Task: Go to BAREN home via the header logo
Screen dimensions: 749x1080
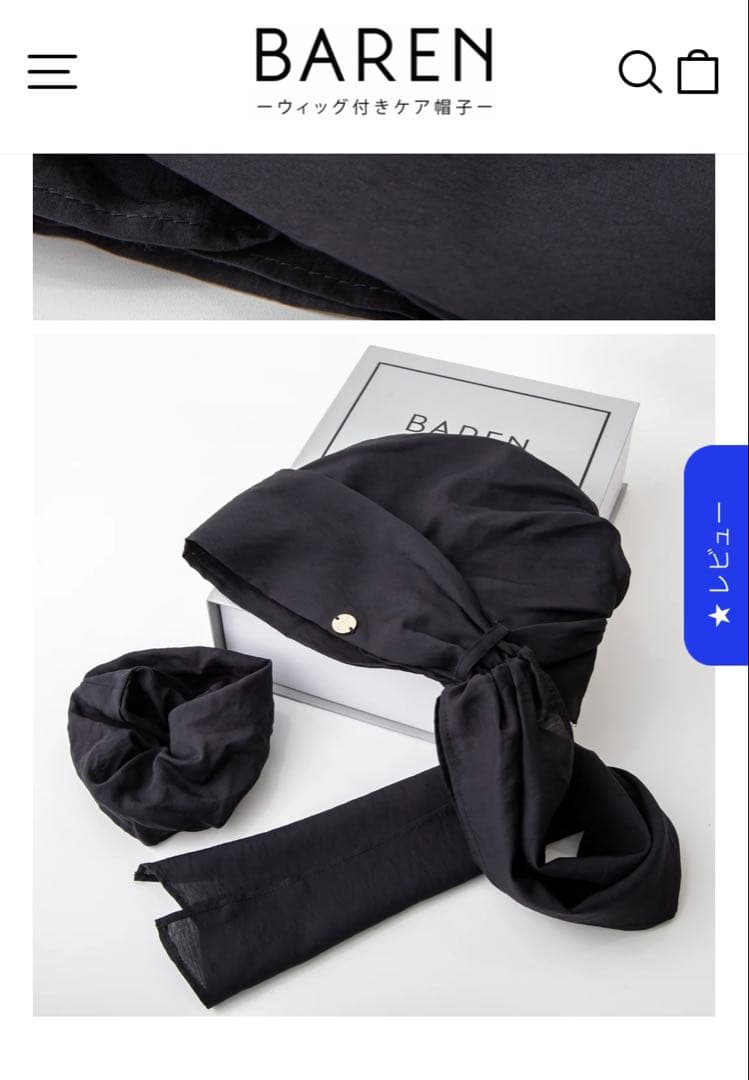Action: (374, 70)
